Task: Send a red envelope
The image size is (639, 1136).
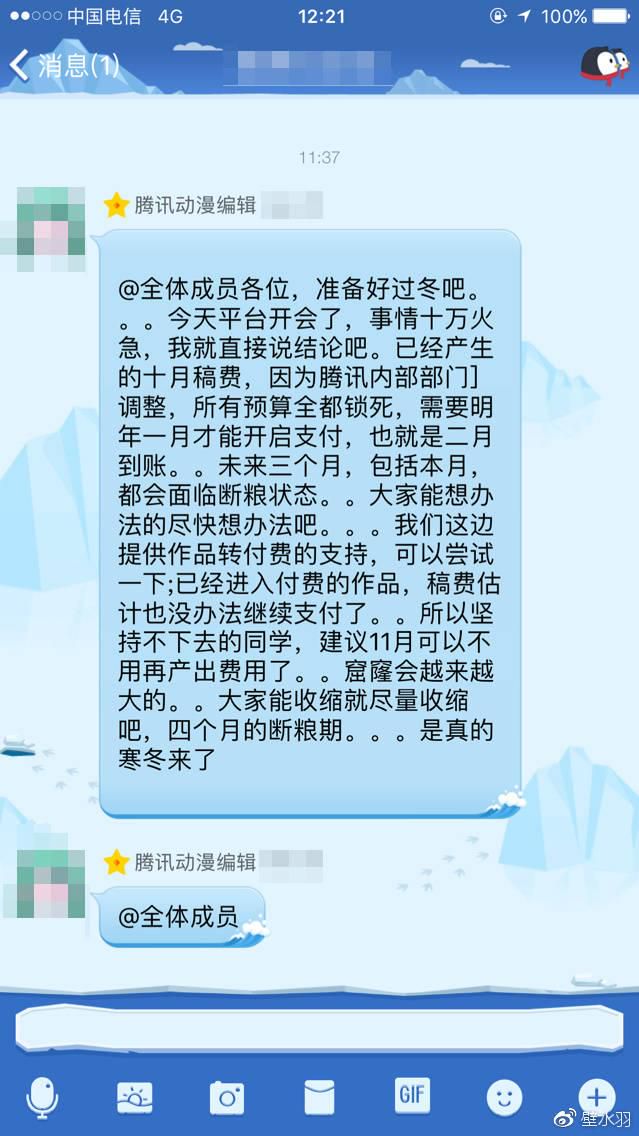Action: pos(320,1097)
